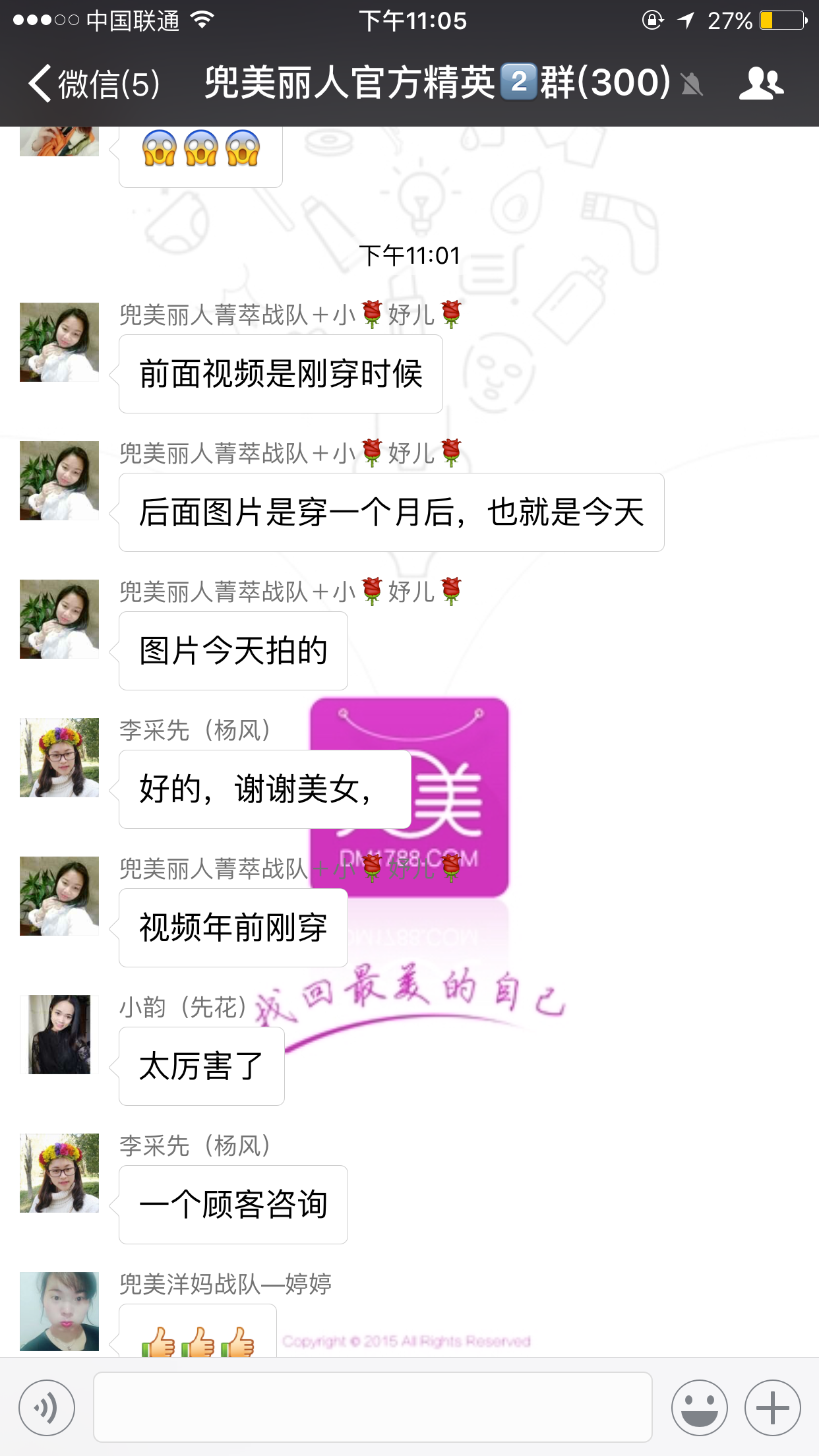The height and width of the screenshot is (1456, 819).
Task: Open the group members info icon
Action: tap(761, 84)
